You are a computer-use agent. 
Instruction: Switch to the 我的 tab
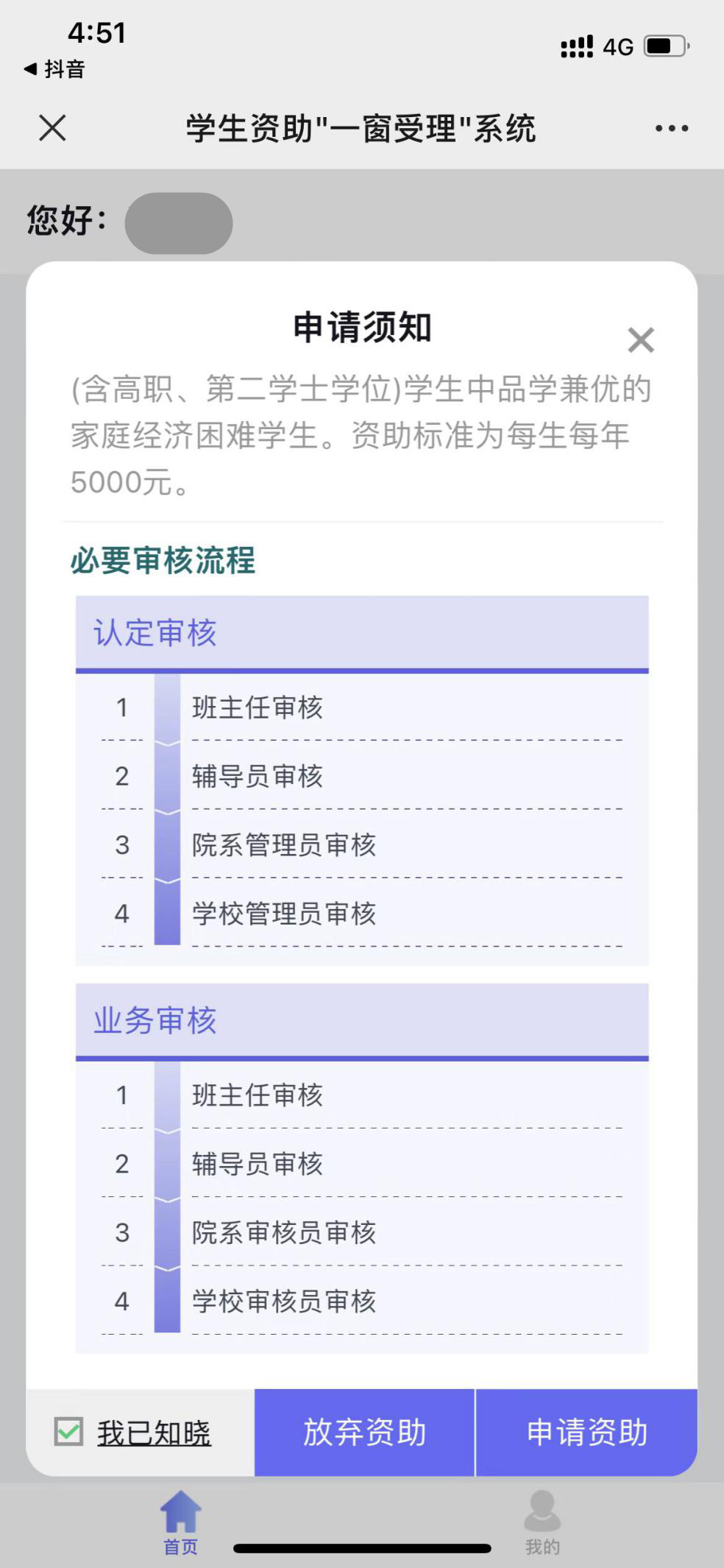(542, 1522)
